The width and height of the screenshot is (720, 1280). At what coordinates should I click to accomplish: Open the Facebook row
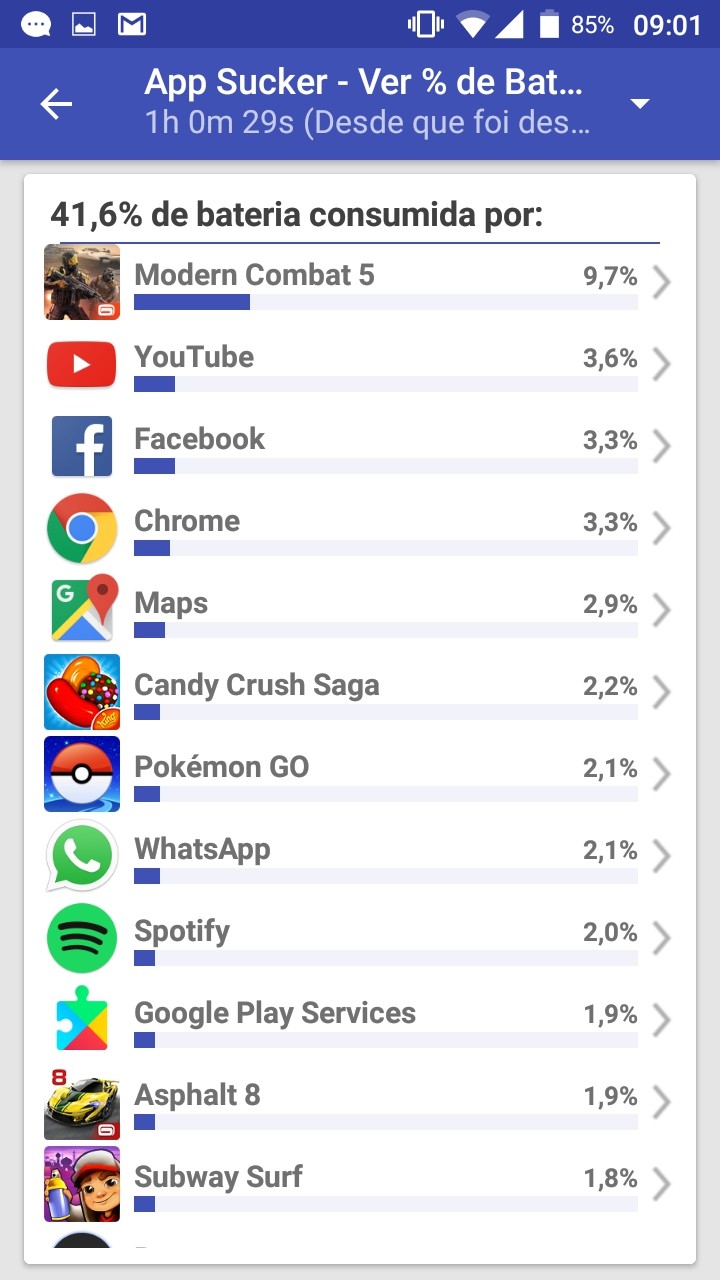(x=360, y=447)
